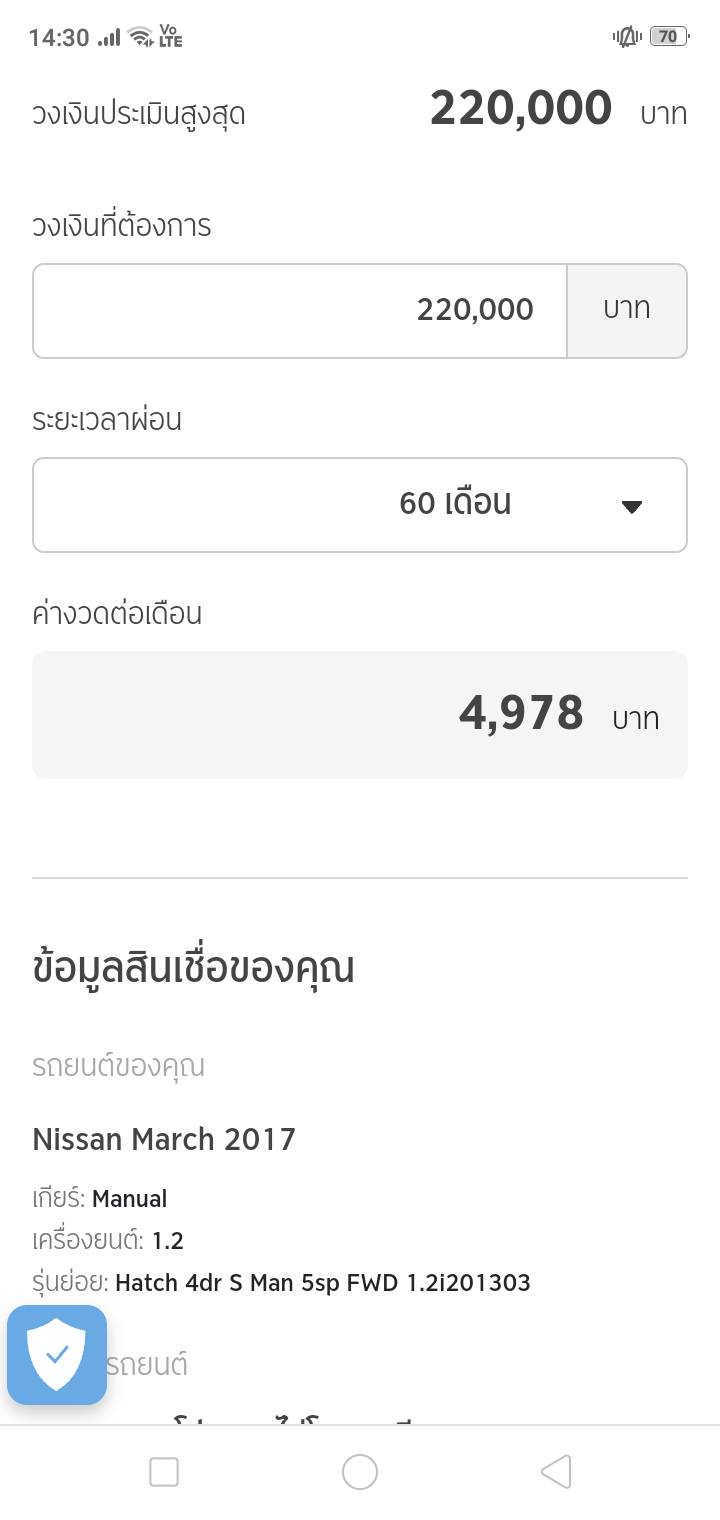Go back using the system back button
Viewport: 720px width, 1520px height.
pos(555,1472)
